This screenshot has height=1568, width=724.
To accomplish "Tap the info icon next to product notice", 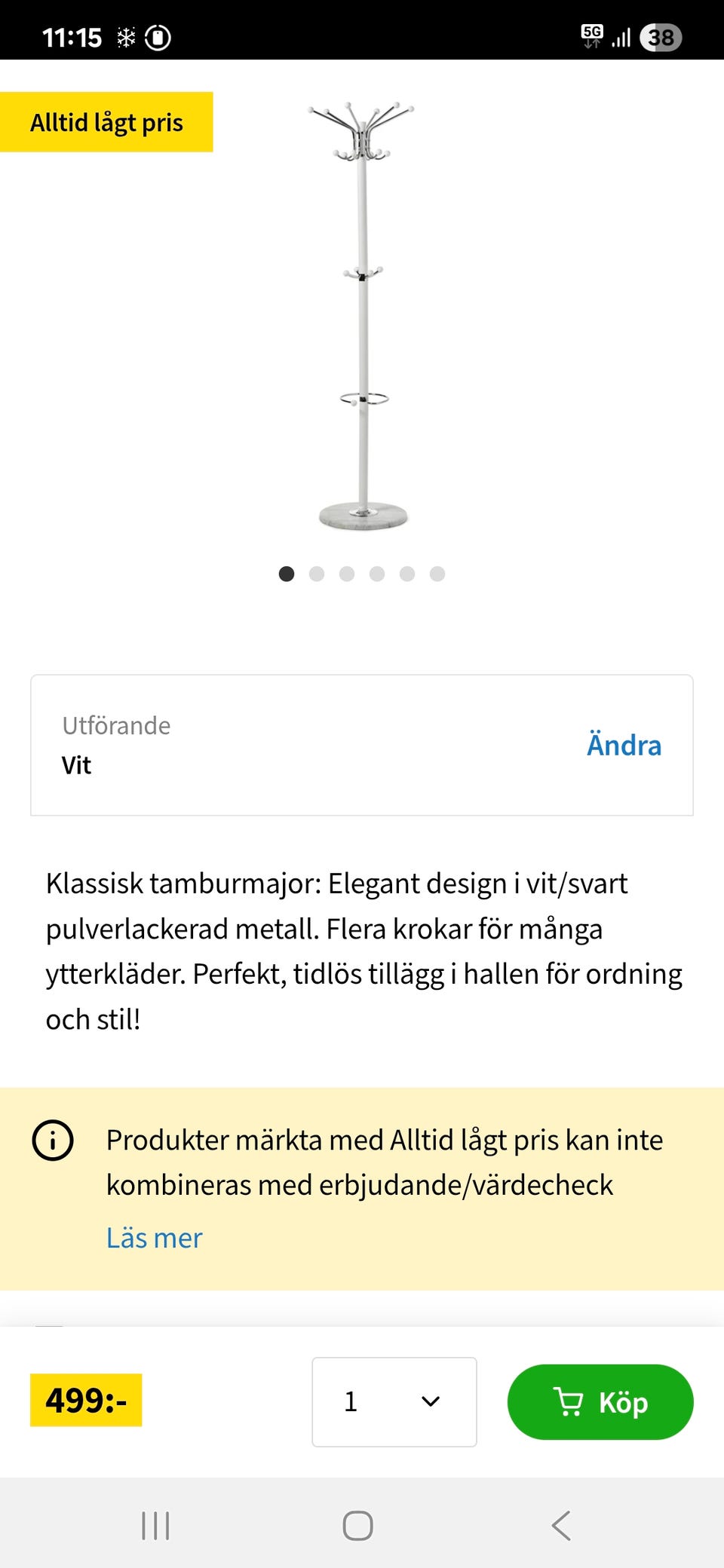I will pyautogui.click(x=52, y=1141).
